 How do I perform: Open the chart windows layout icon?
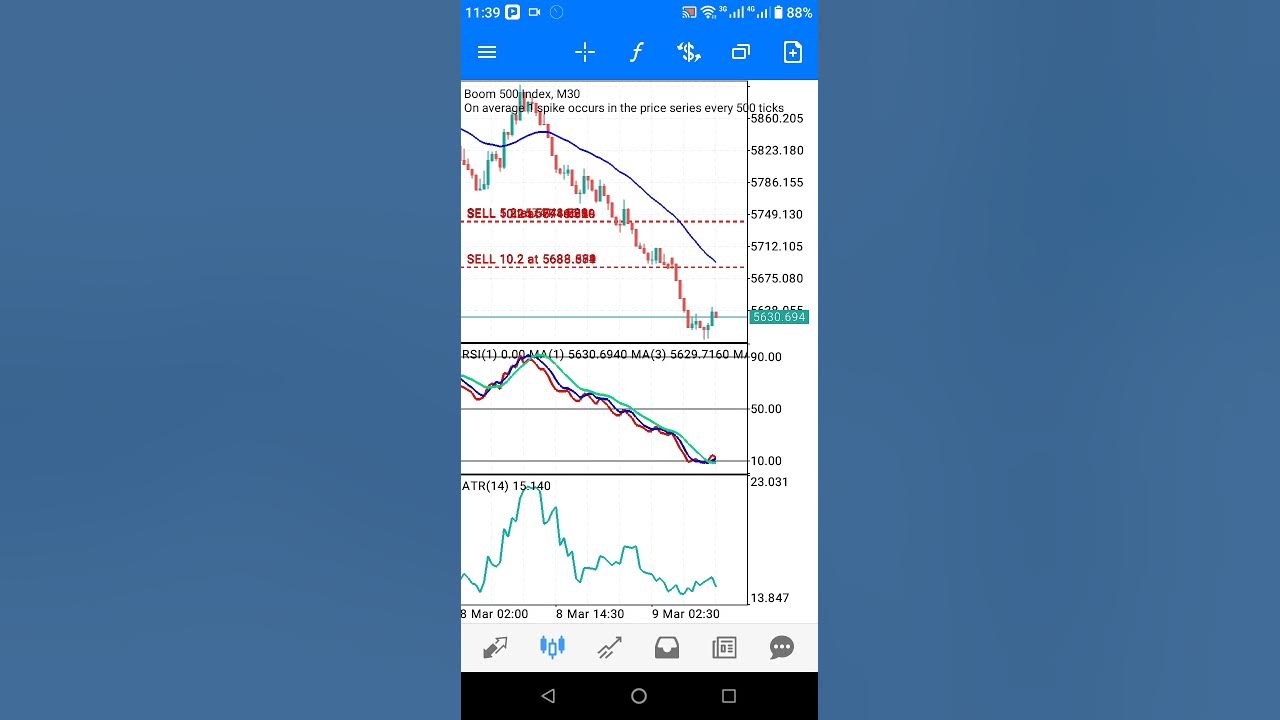point(741,52)
